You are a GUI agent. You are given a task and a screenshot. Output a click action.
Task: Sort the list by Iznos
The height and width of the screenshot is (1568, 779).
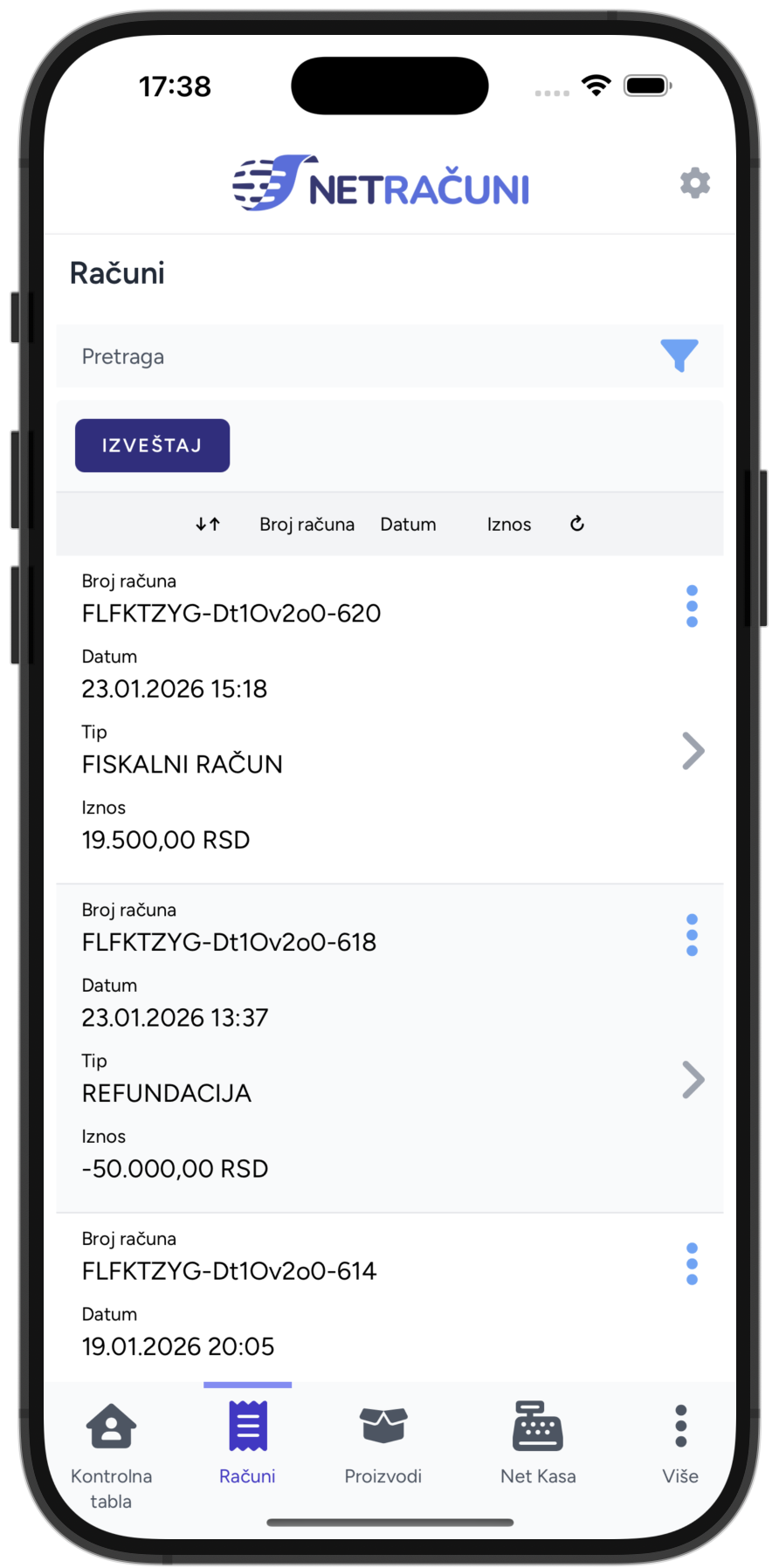point(508,523)
